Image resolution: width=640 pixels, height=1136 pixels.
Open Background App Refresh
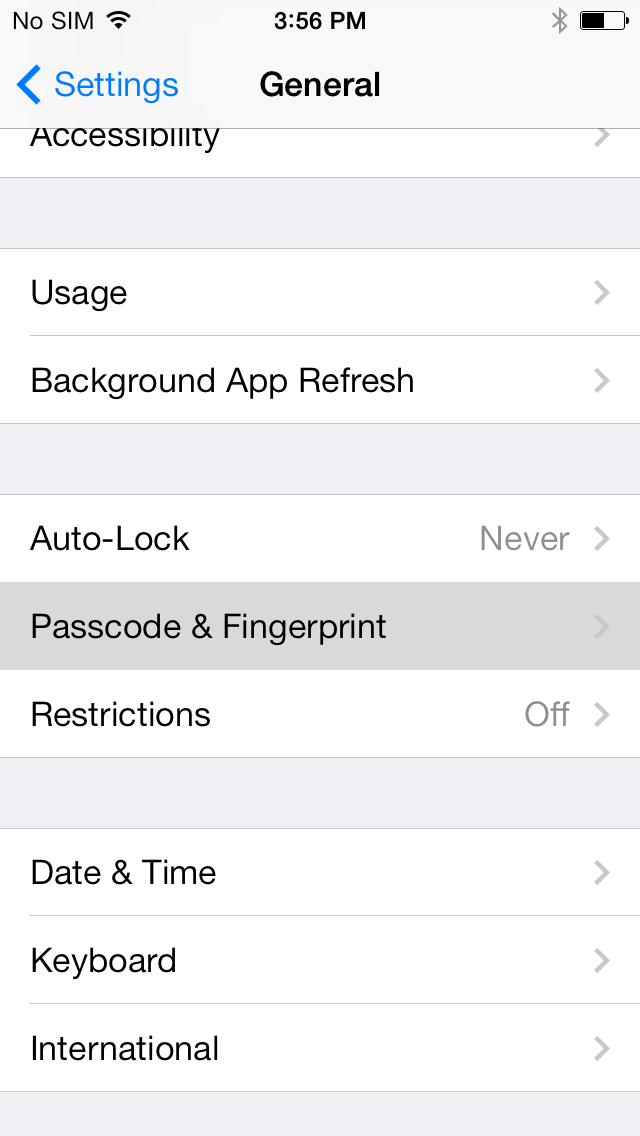click(x=320, y=381)
